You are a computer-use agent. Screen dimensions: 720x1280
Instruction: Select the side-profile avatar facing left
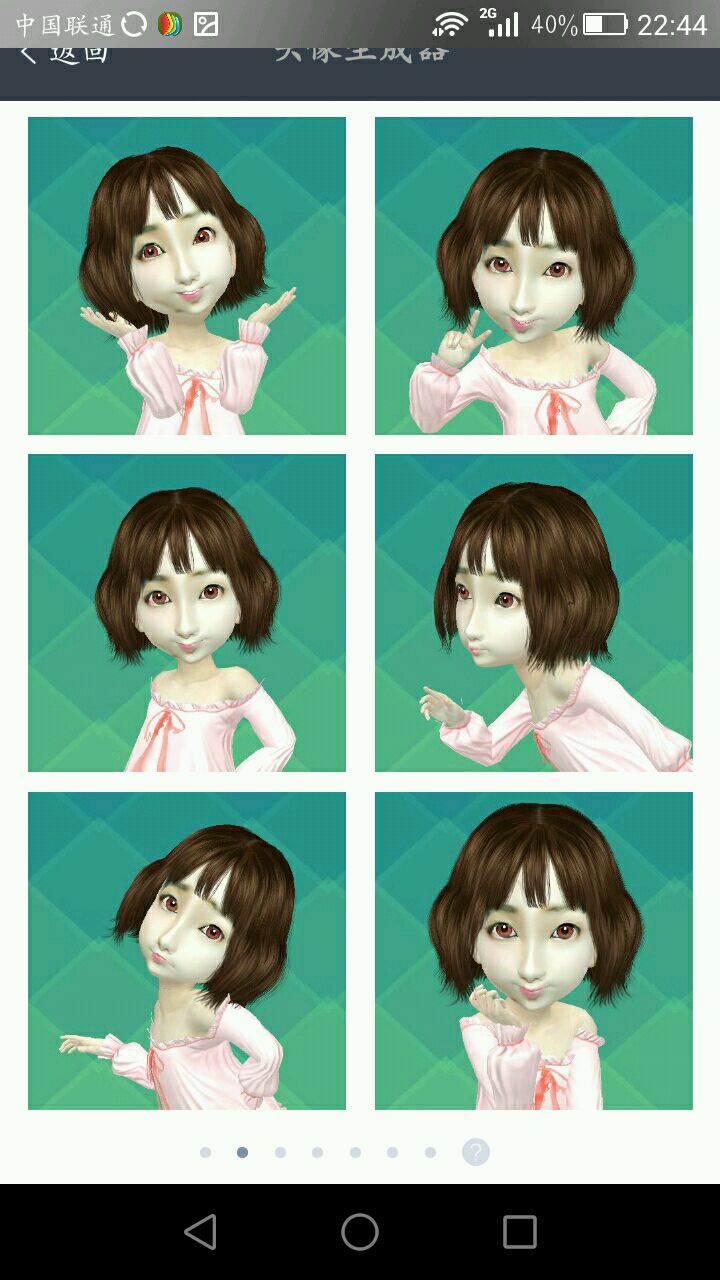pyautogui.click(x=533, y=613)
